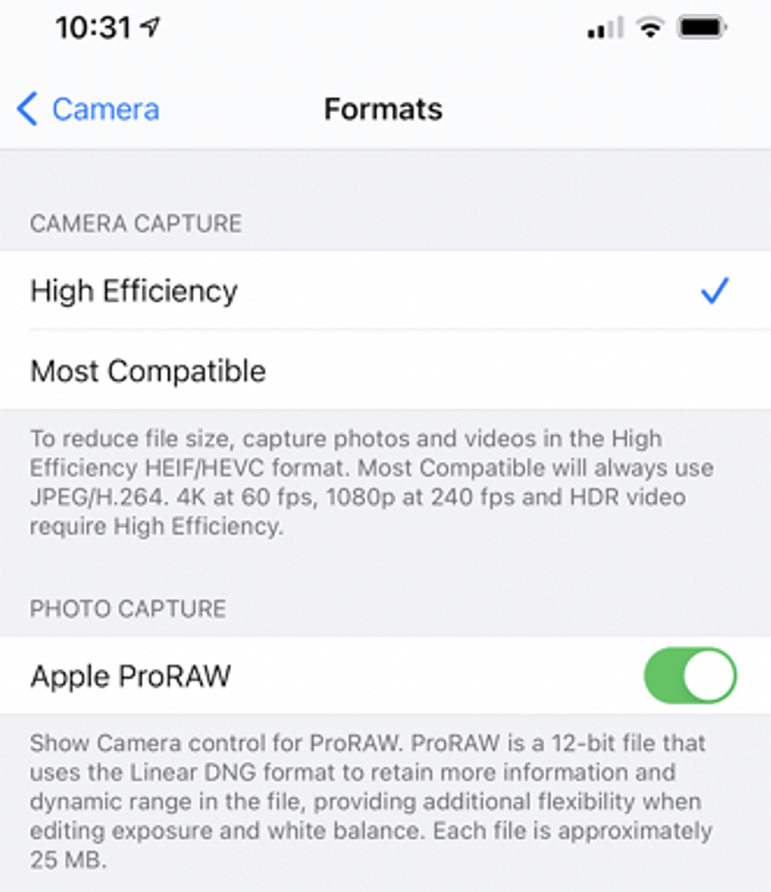Choose Most Compatible capture format
Image resolution: width=771 pixels, height=892 pixels.
click(x=148, y=371)
